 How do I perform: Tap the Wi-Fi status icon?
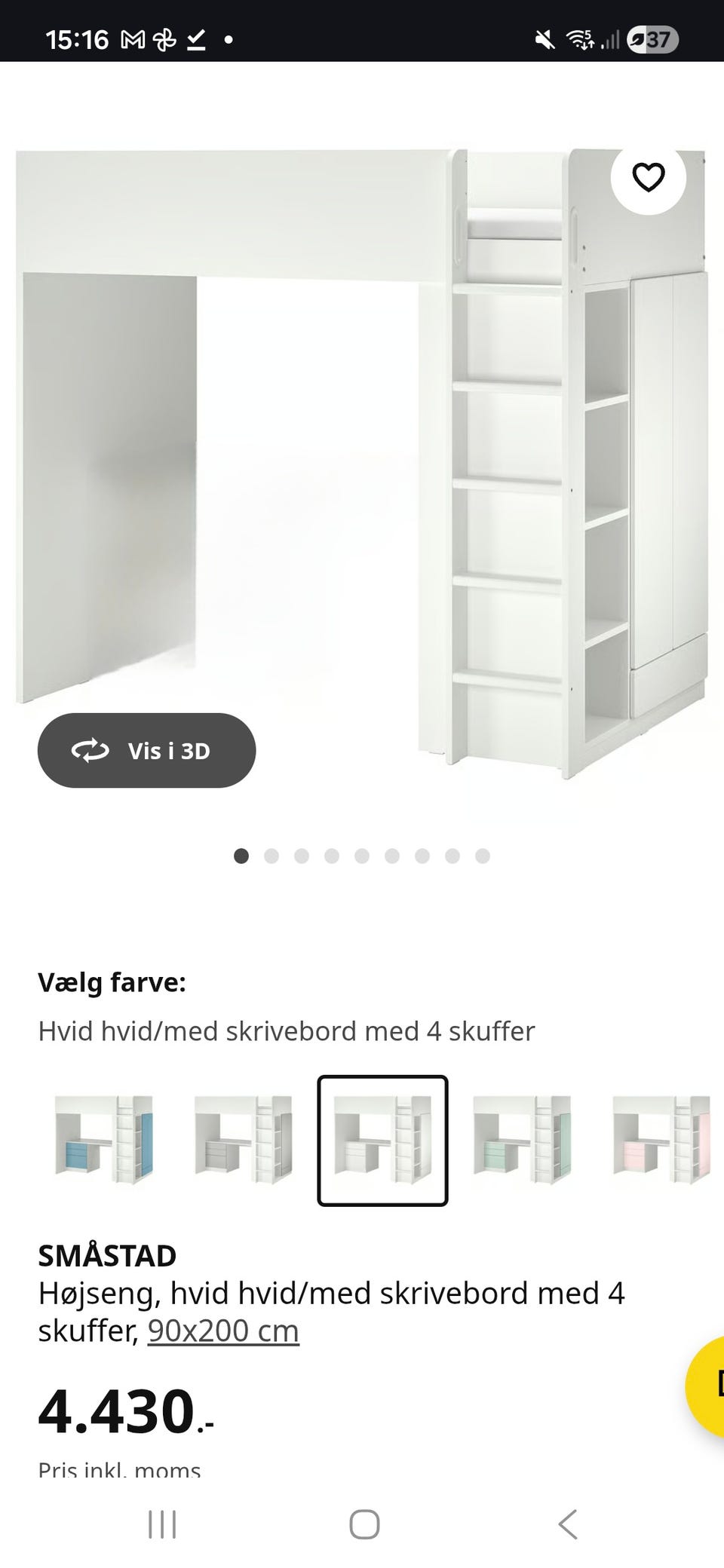click(x=578, y=38)
